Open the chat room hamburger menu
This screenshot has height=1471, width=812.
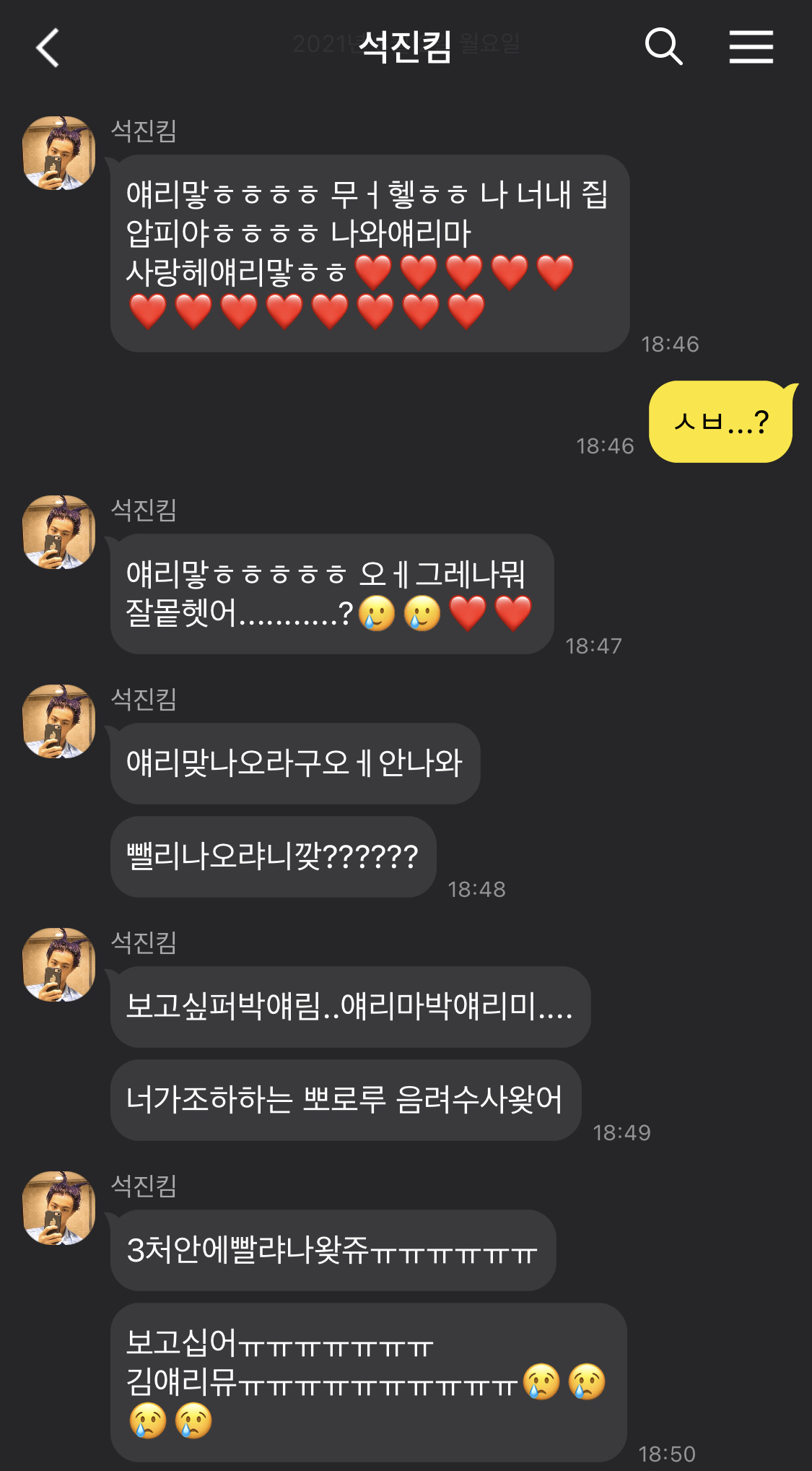point(751,48)
